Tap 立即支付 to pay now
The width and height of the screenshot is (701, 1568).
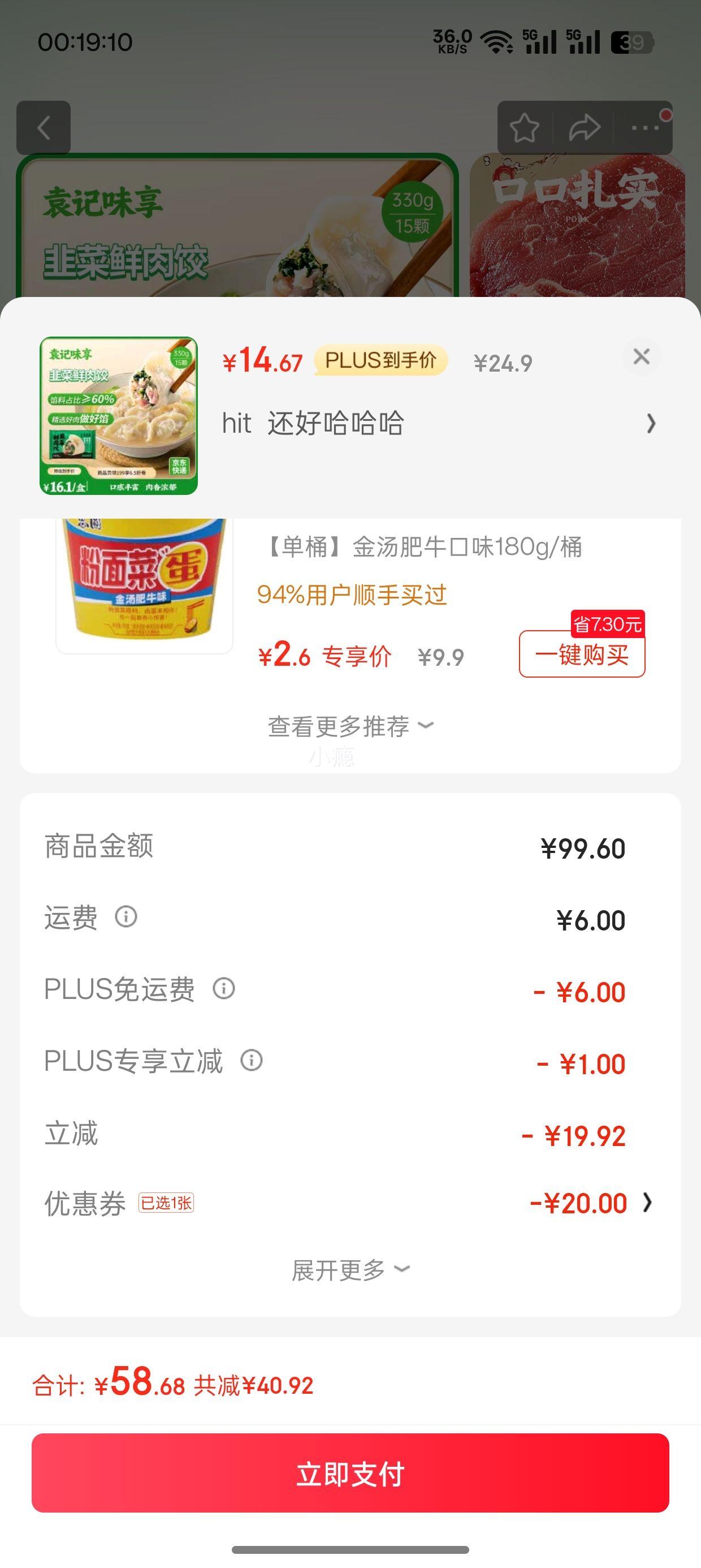point(350,1473)
